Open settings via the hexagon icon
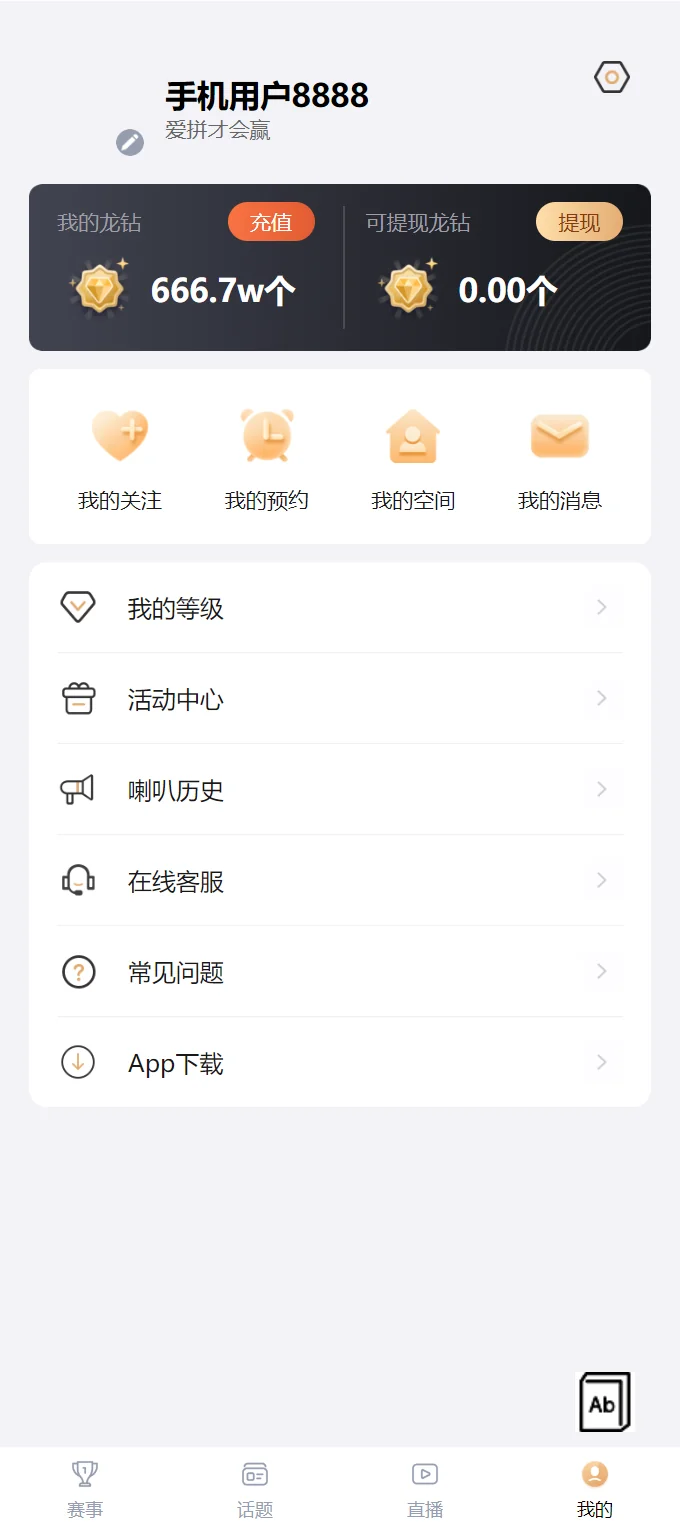This screenshot has height=1522, width=680. pos(612,77)
